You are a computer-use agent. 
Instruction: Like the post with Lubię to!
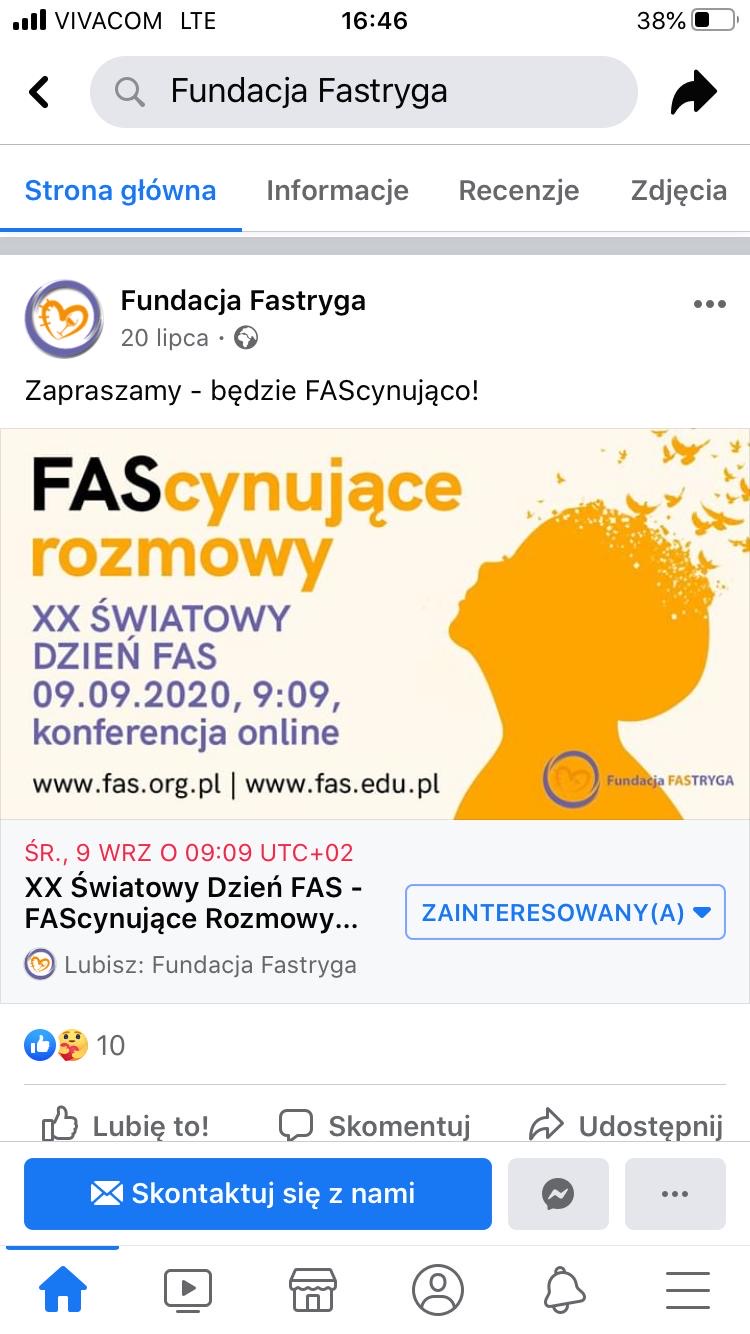[x=126, y=1126]
